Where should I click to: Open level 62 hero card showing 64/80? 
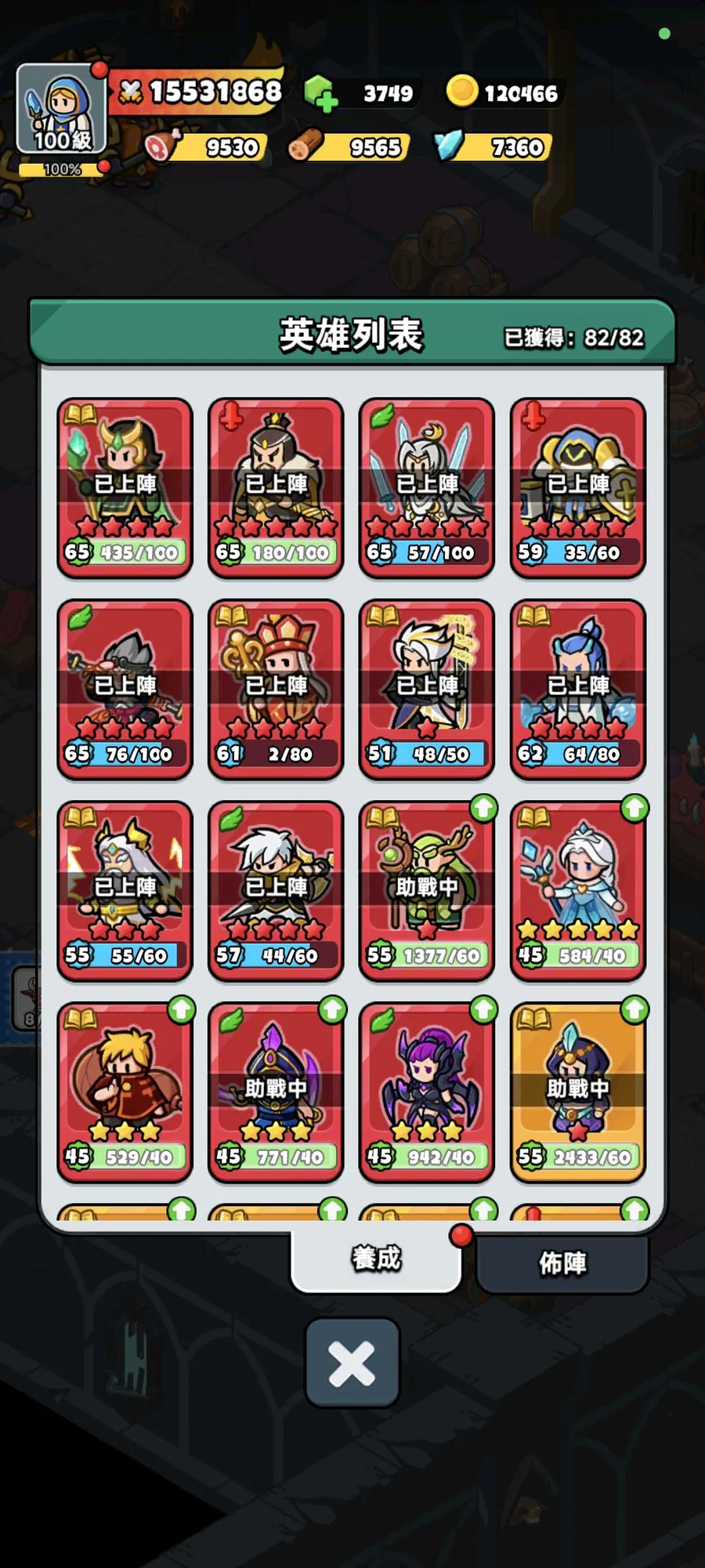(578, 689)
